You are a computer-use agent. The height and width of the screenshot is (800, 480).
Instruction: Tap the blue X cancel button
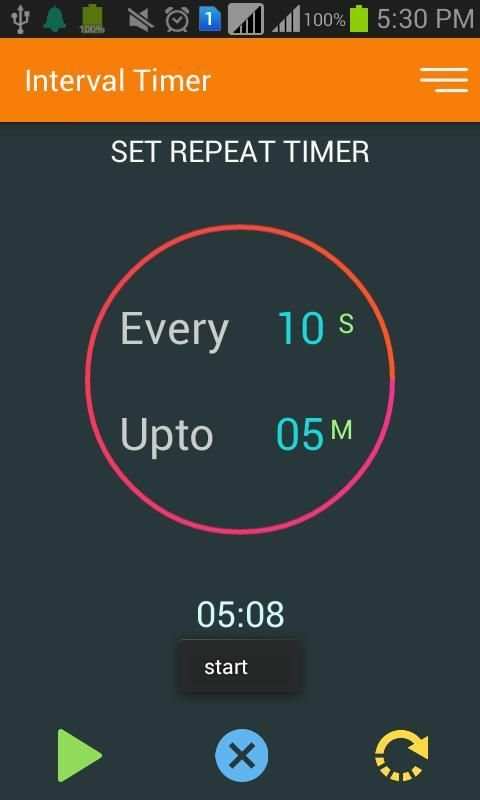pos(241,756)
